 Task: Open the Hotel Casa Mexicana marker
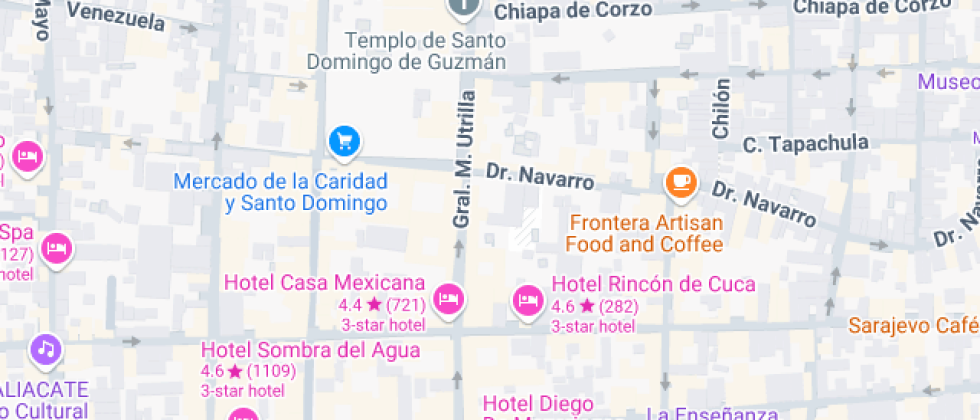[449, 298]
